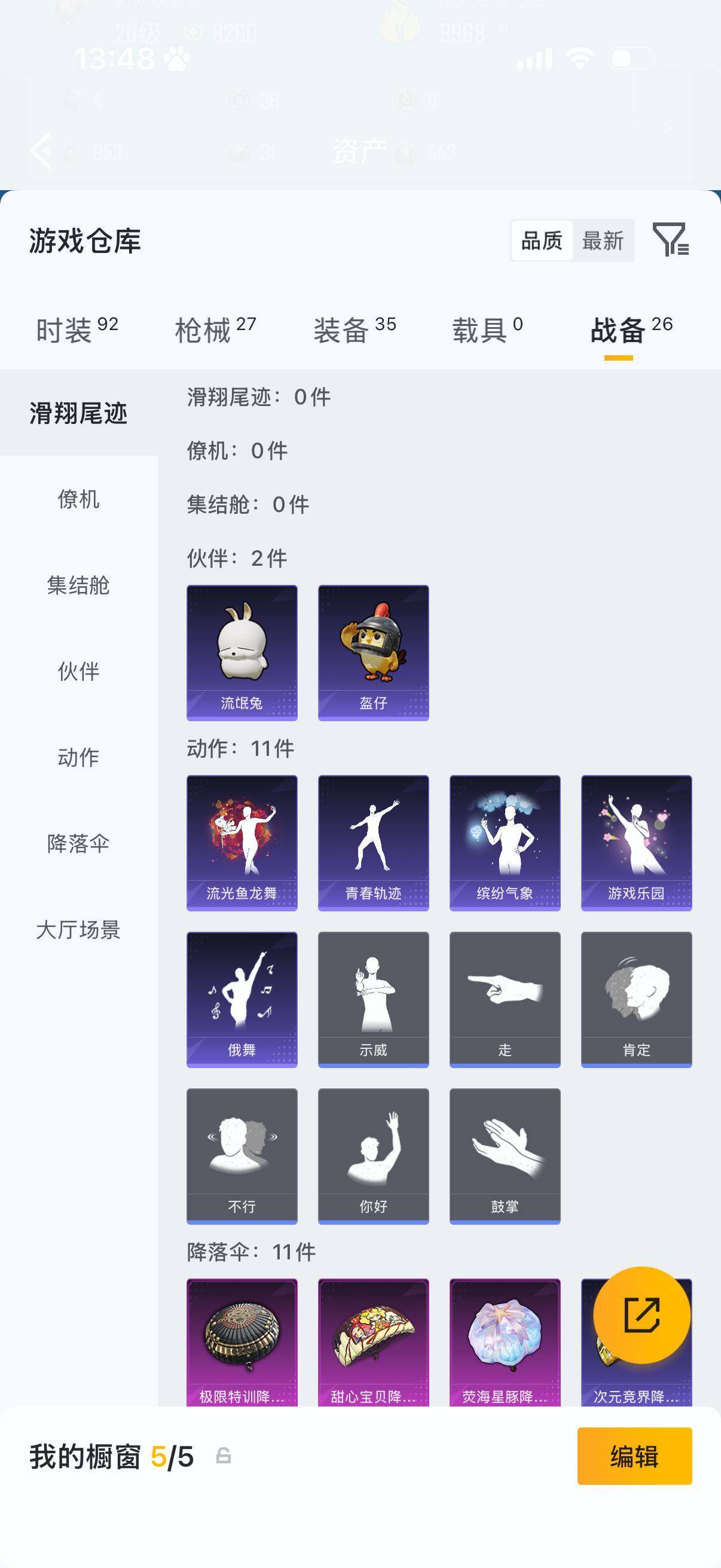
Task: Tap the back arrow at top left
Action: [40, 151]
